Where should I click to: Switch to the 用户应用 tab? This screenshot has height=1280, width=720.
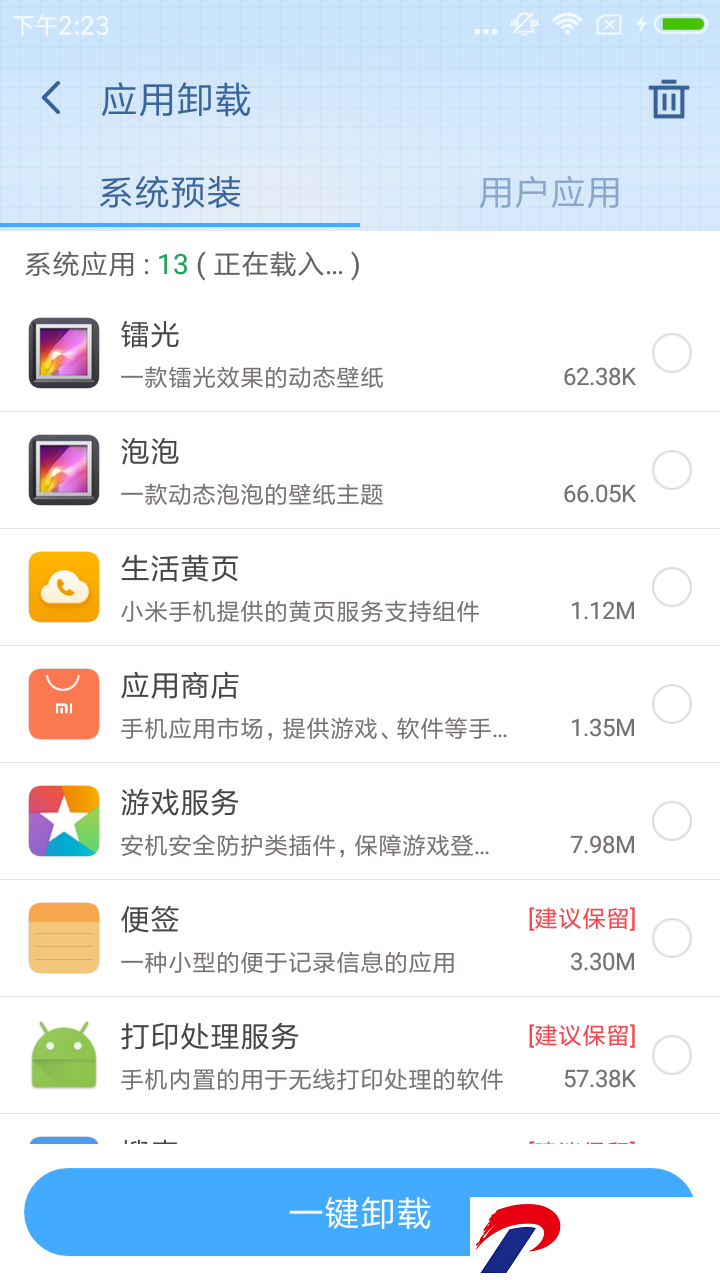click(549, 192)
